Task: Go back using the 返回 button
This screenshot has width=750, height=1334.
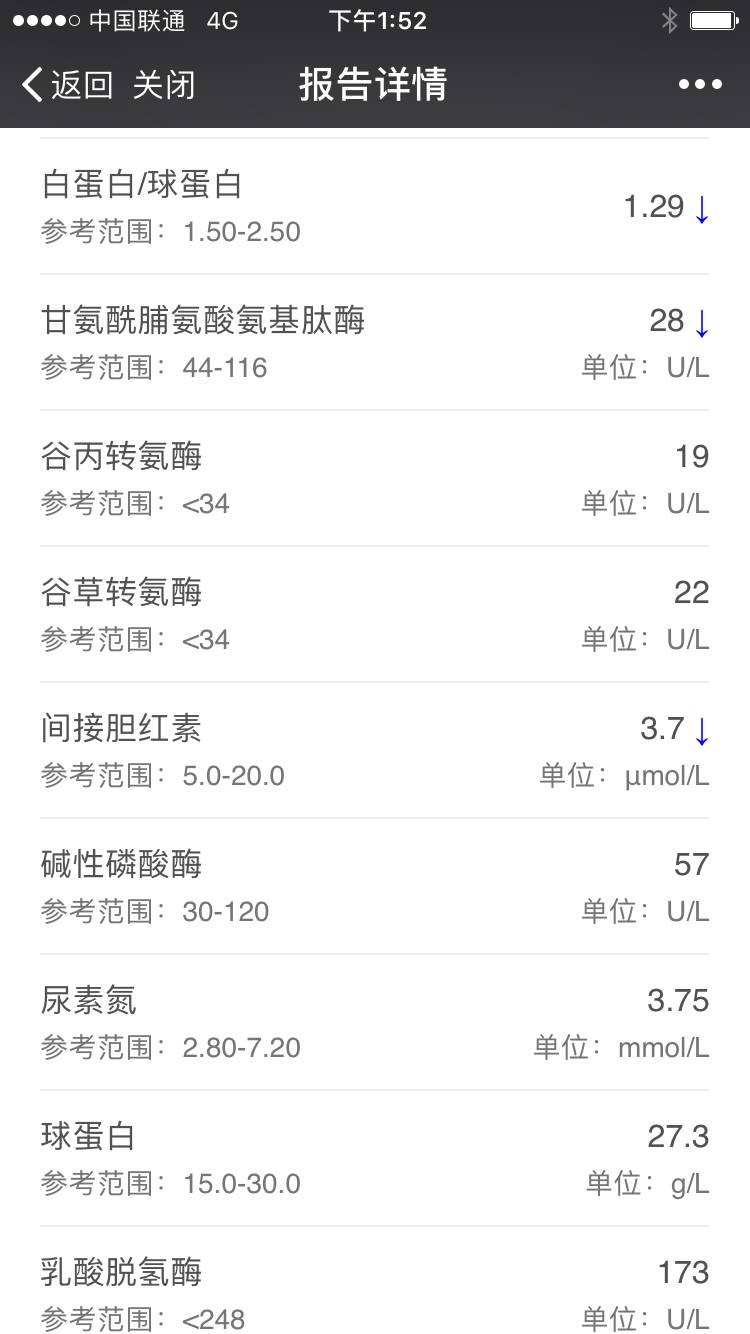Action: (67, 85)
